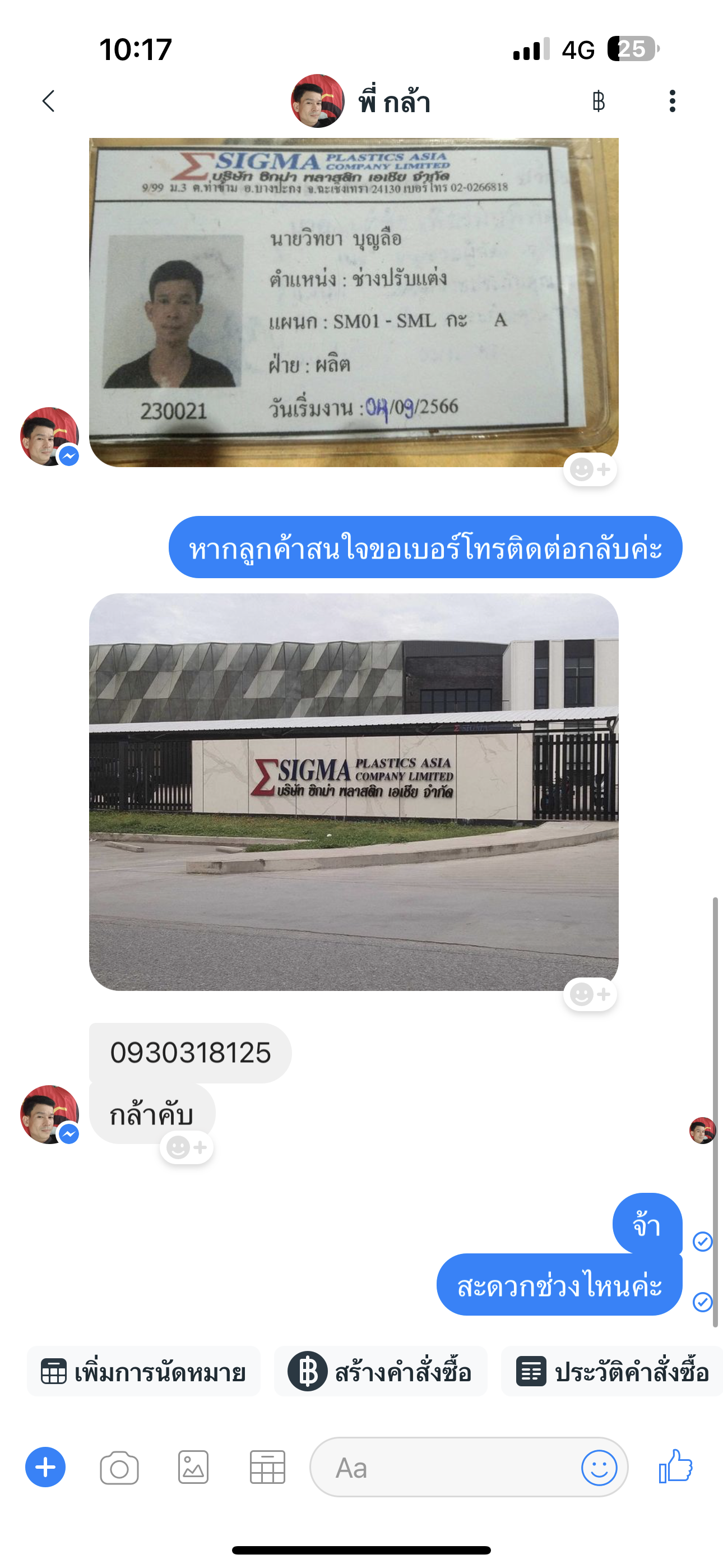Tap เพิ่มการนัดหมาย to add an appointment
Viewport: 723px width, 1568px height.
click(x=143, y=1372)
